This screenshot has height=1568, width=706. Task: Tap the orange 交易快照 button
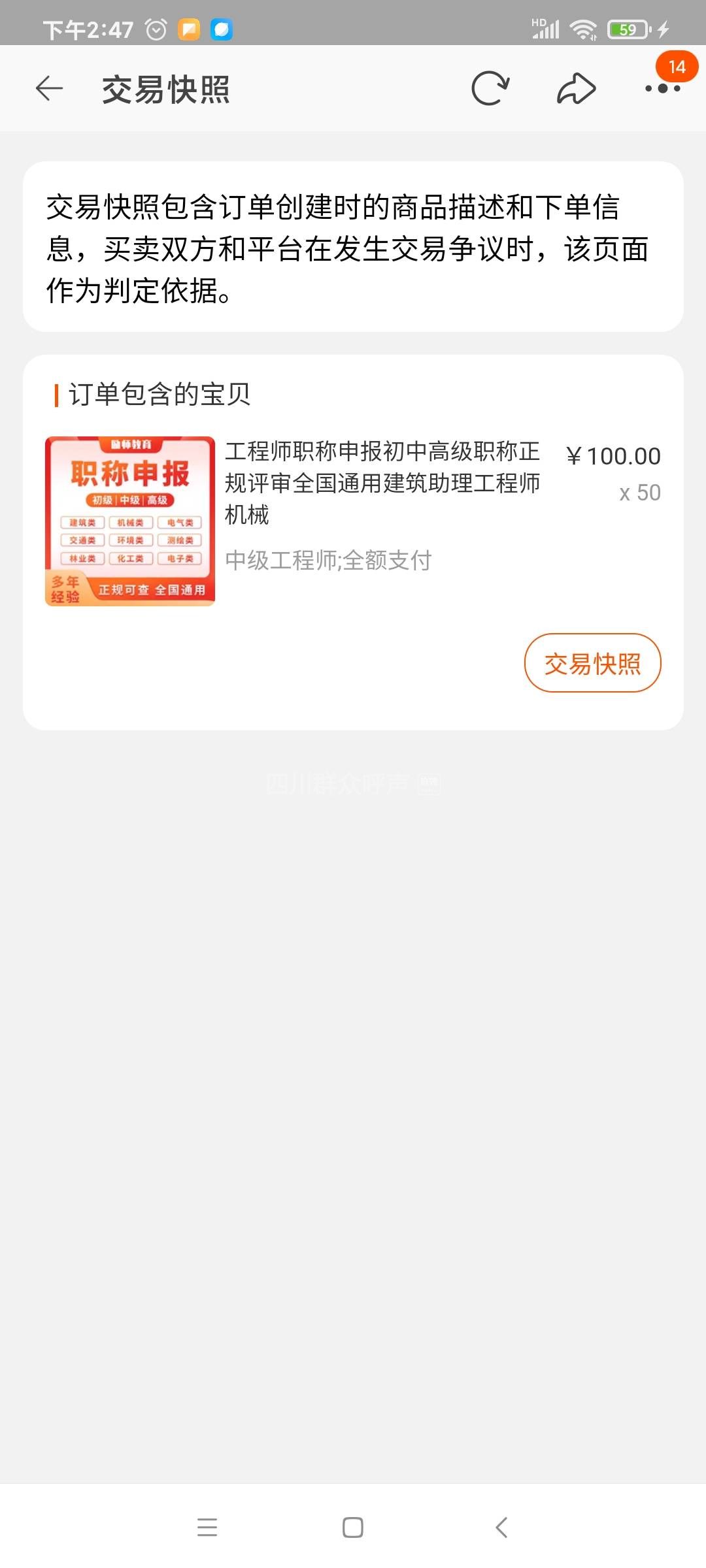592,663
